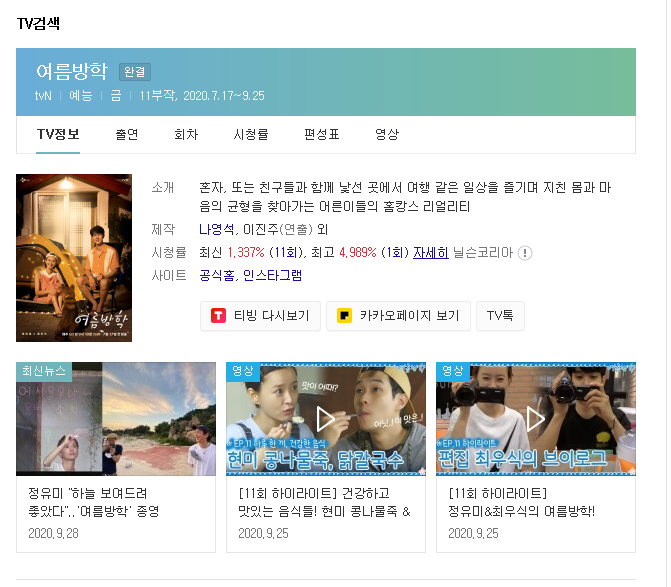Play 현미 콩나물죽 highlight video
The image size is (671, 587).
pos(325,419)
